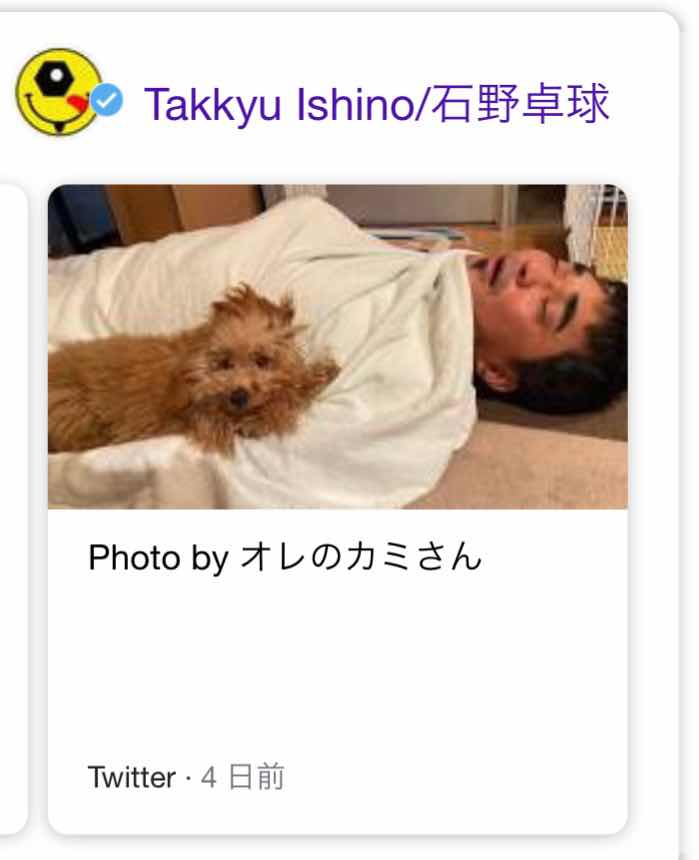Open the Takkyu Ishino/石野卓球 profile link
Screen dimensions: 699x860
pyautogui.click(x=376, y=103)
